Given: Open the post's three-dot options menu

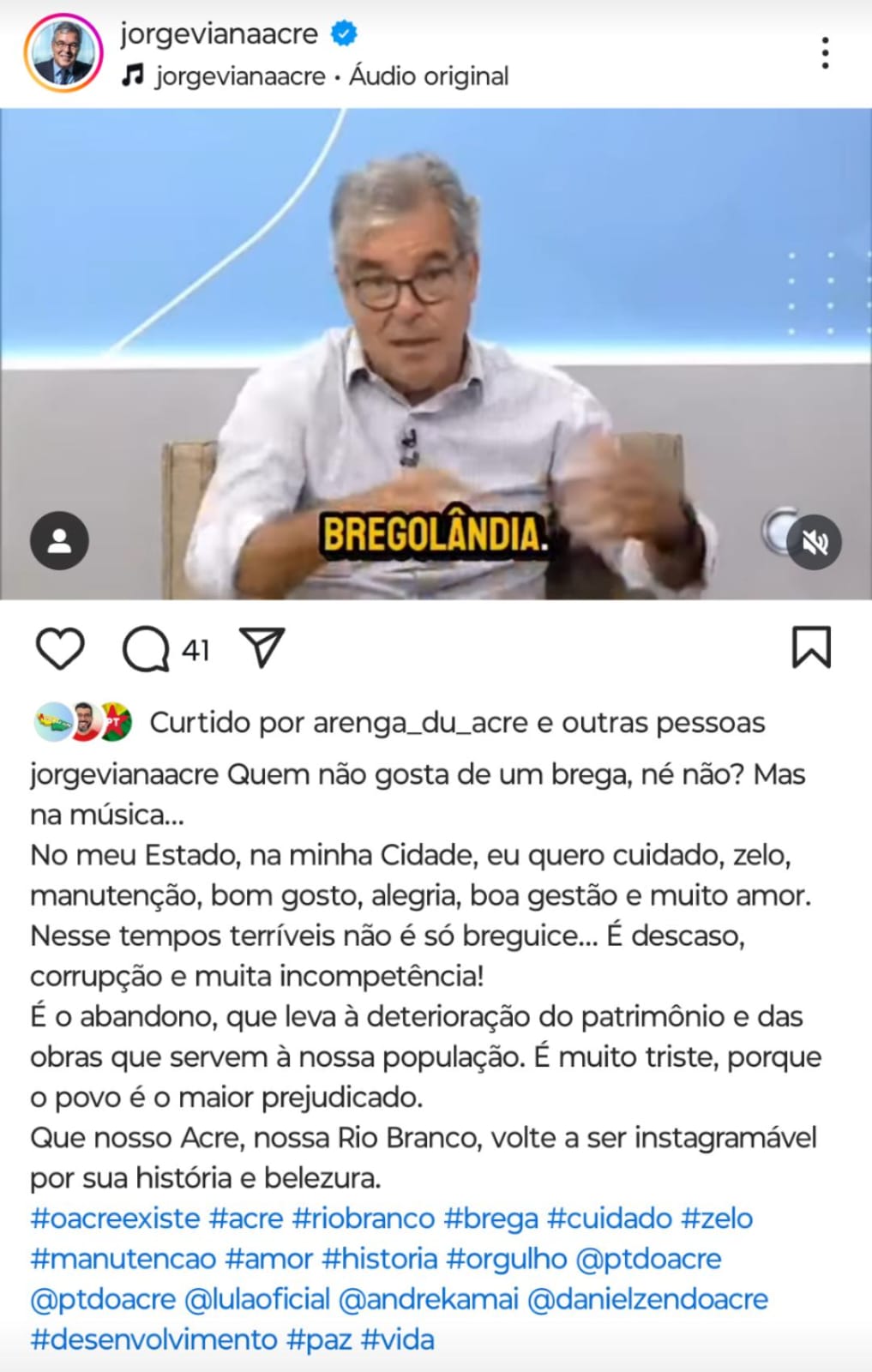Looking at the screenshot, I should [824, 53].
